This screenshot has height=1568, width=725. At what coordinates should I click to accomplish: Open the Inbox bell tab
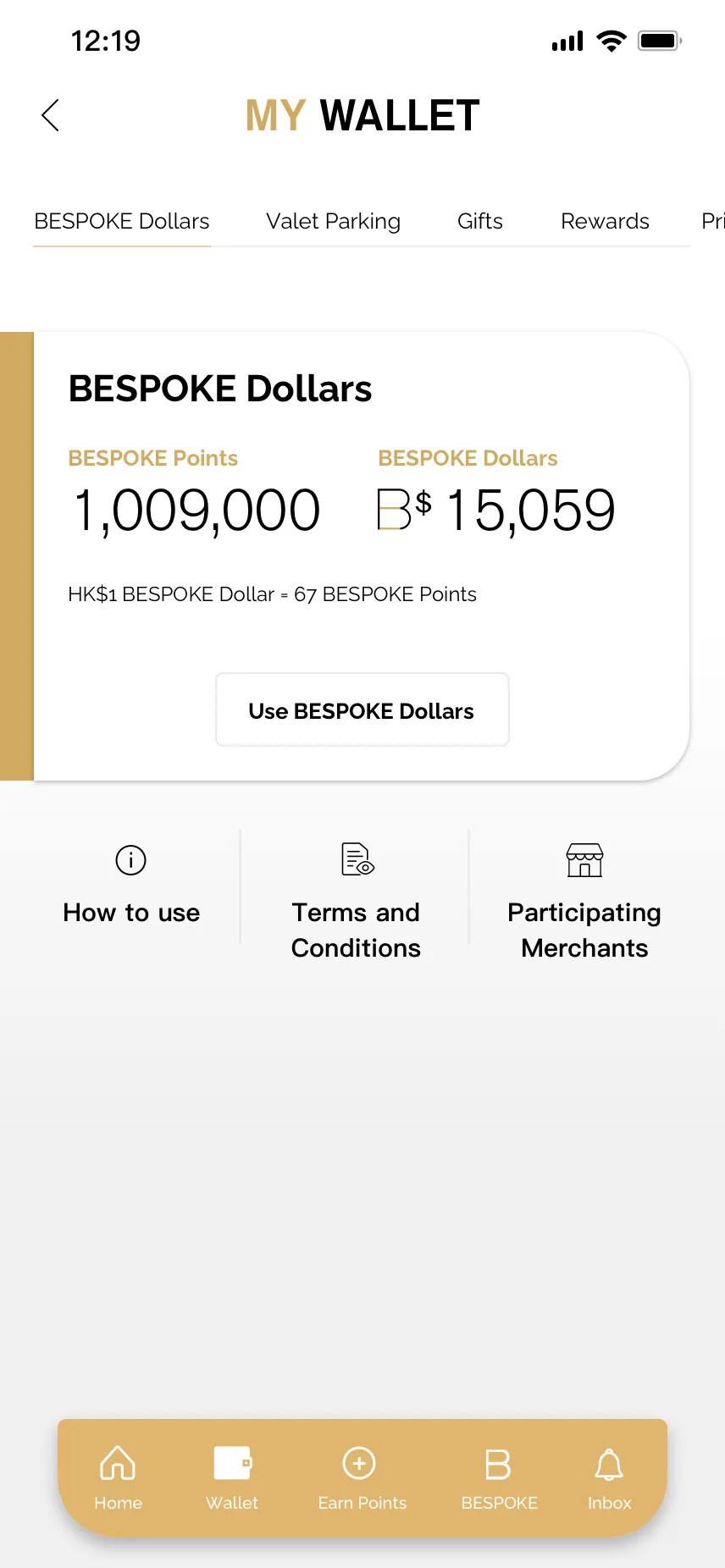coord(610,1478)
